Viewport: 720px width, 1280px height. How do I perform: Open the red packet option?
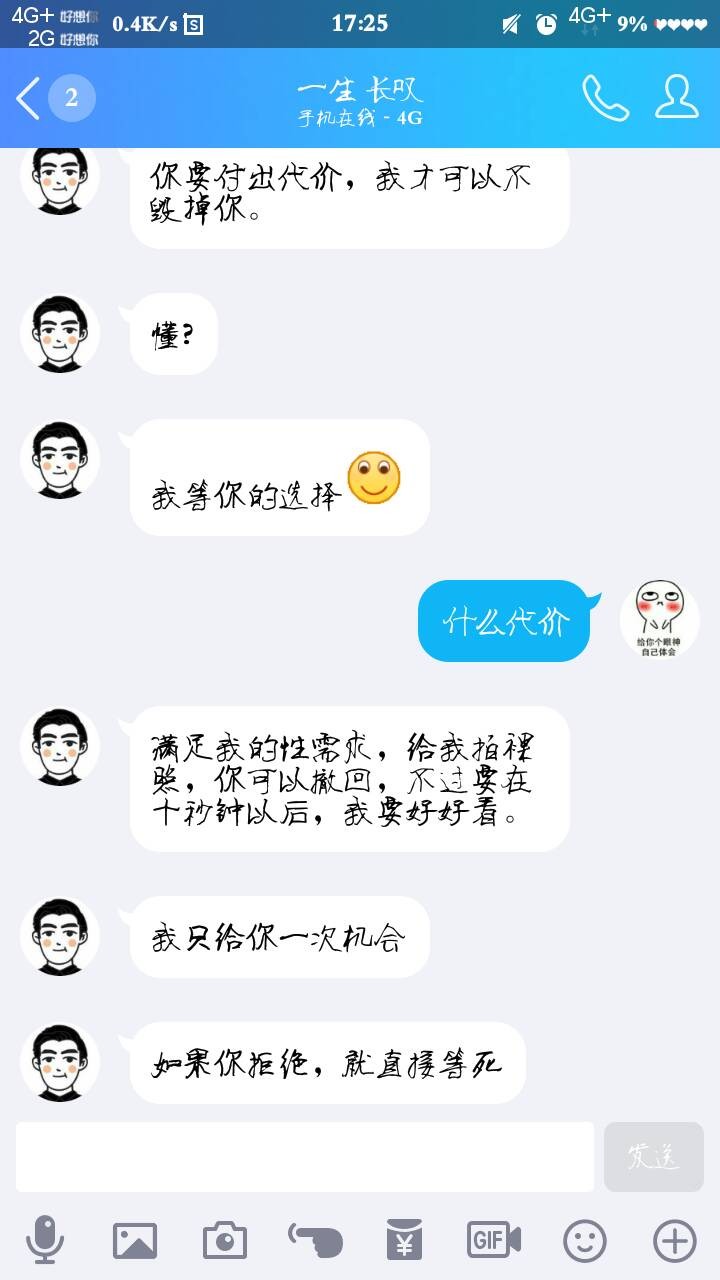pyautogui.click(x=404, y=1241)
